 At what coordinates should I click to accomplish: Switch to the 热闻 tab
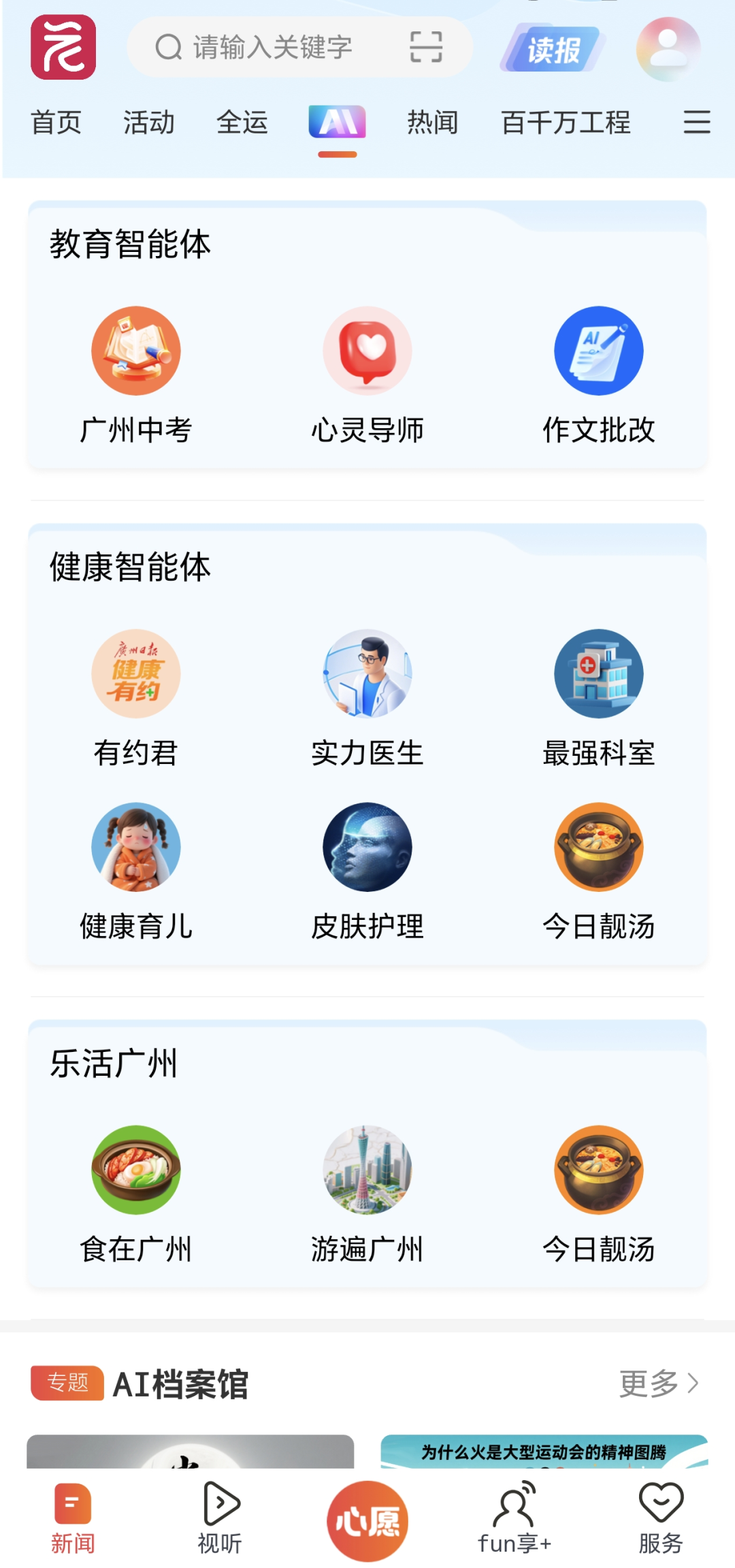click(432, 123)
